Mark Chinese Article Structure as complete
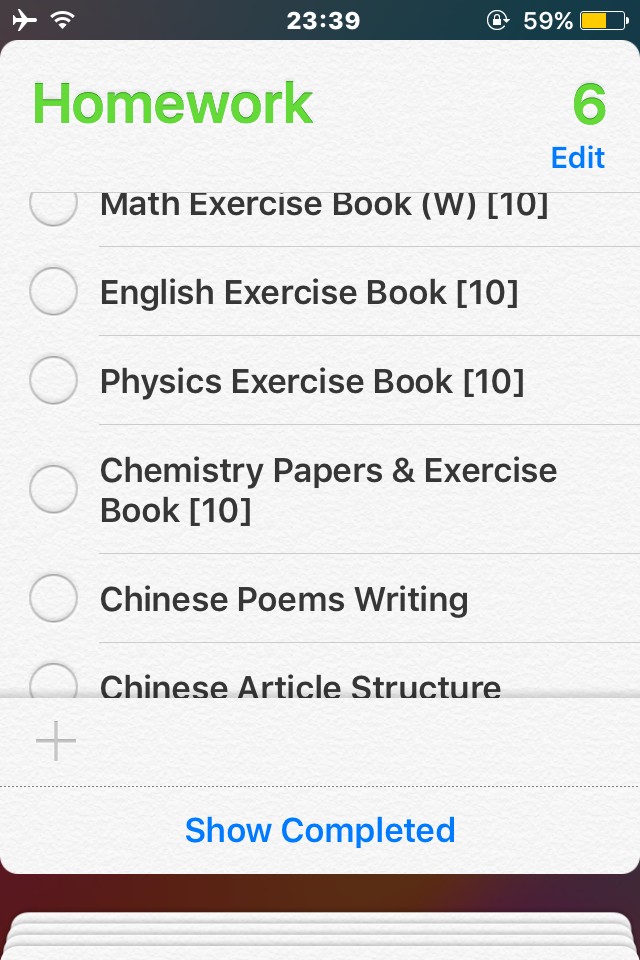This screenshot has height=960, width=640. (53, 681)
